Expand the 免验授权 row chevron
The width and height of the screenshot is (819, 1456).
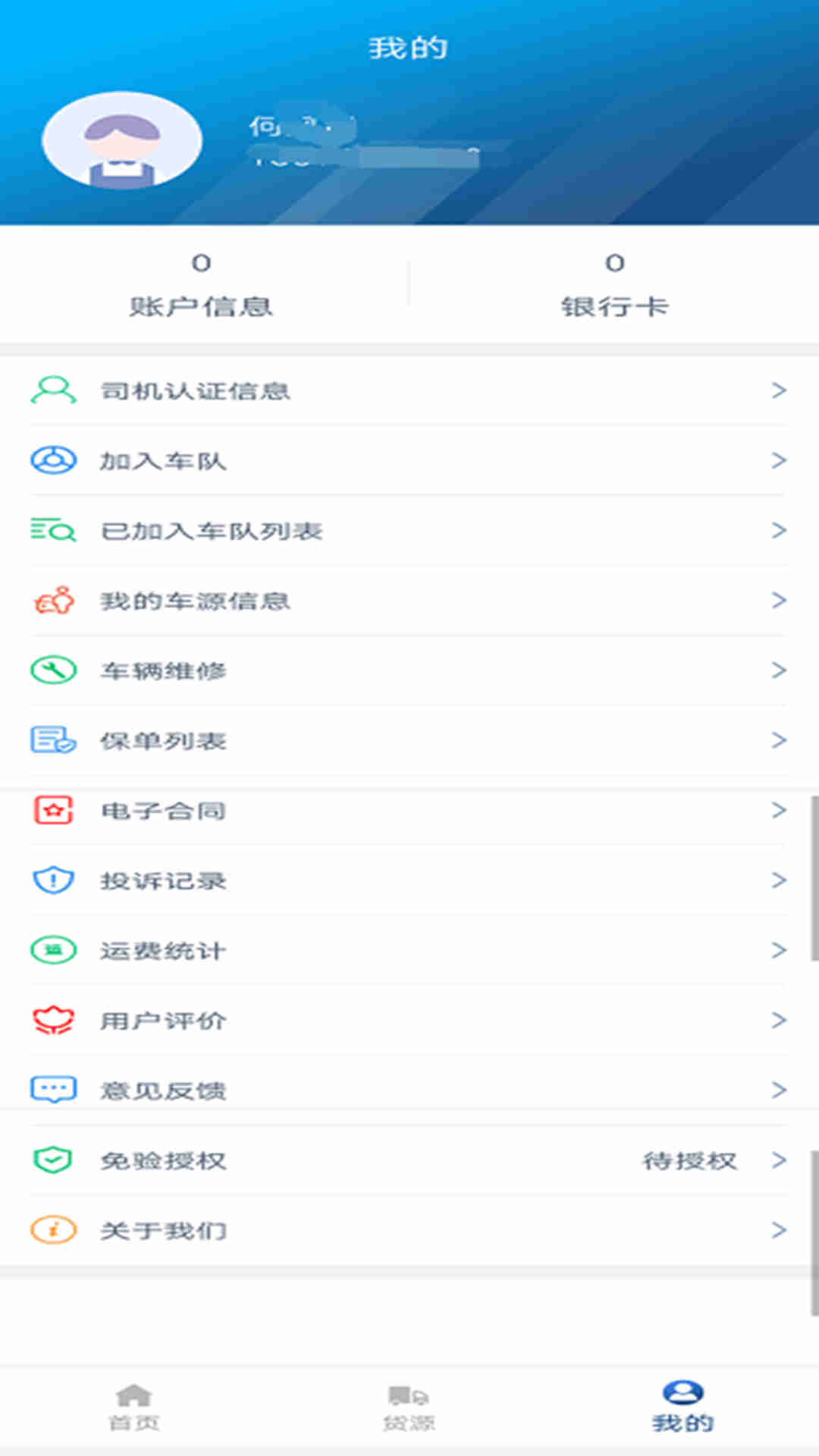click(x=780, y=1159)
